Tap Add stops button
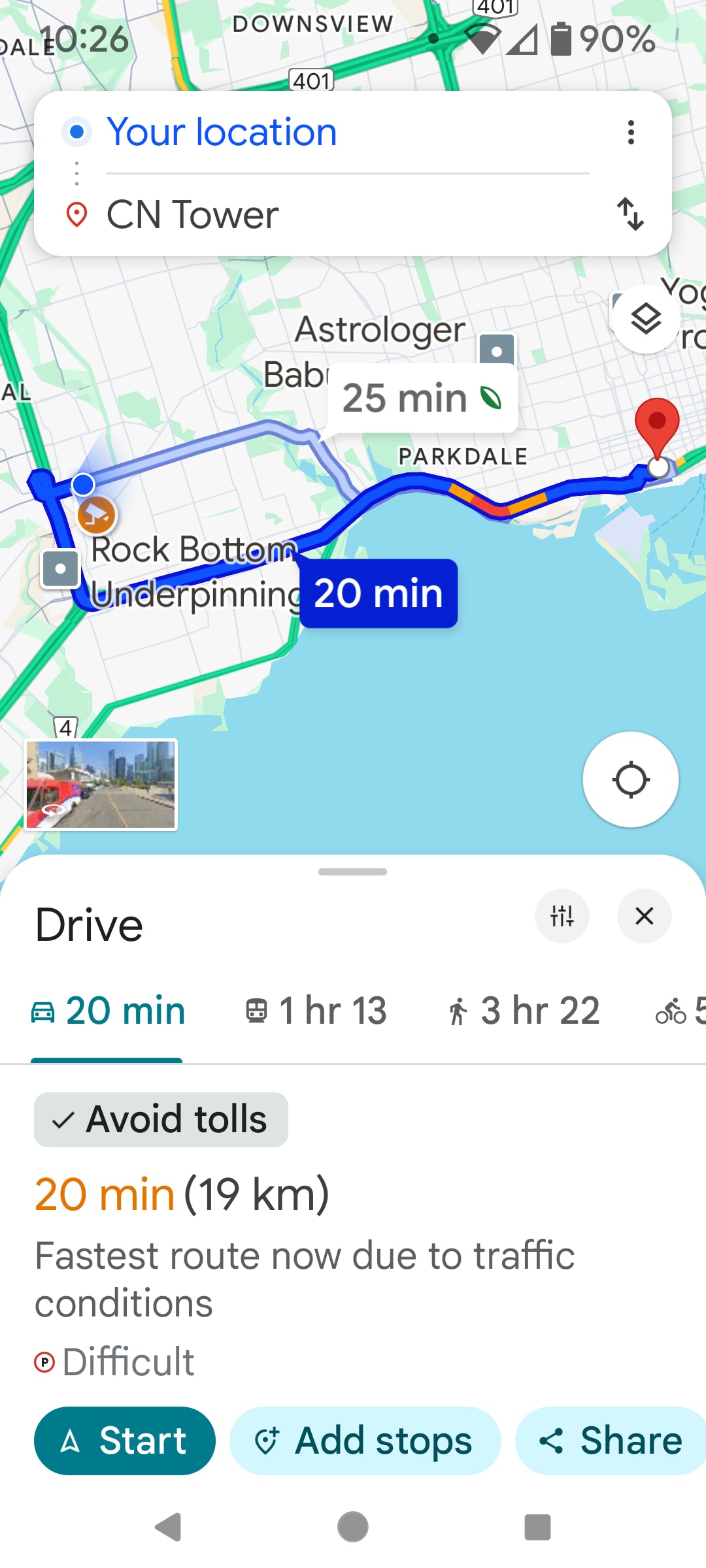Viewport: 706px width, 1568px height. pos(365,1441)
